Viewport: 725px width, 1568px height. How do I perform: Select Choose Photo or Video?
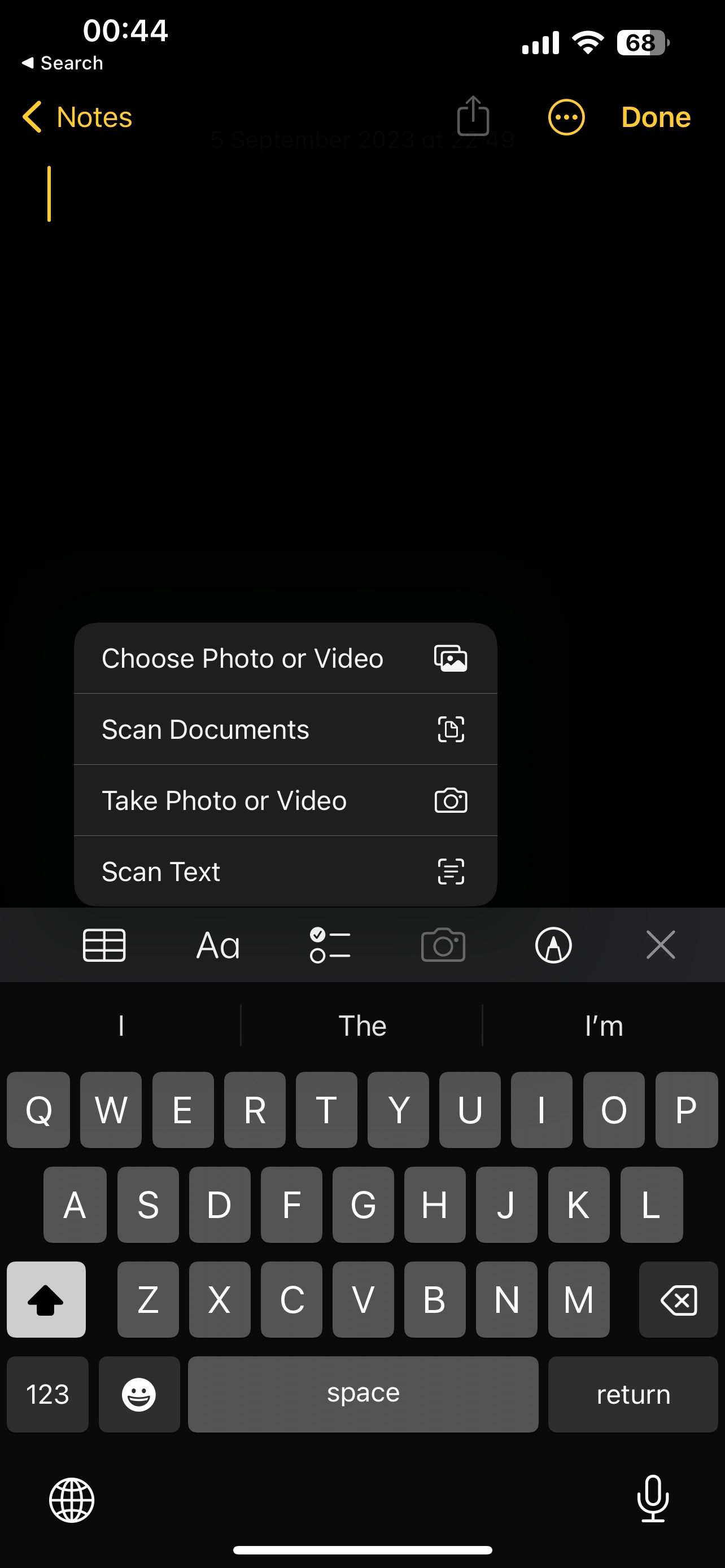click(285, 659)
